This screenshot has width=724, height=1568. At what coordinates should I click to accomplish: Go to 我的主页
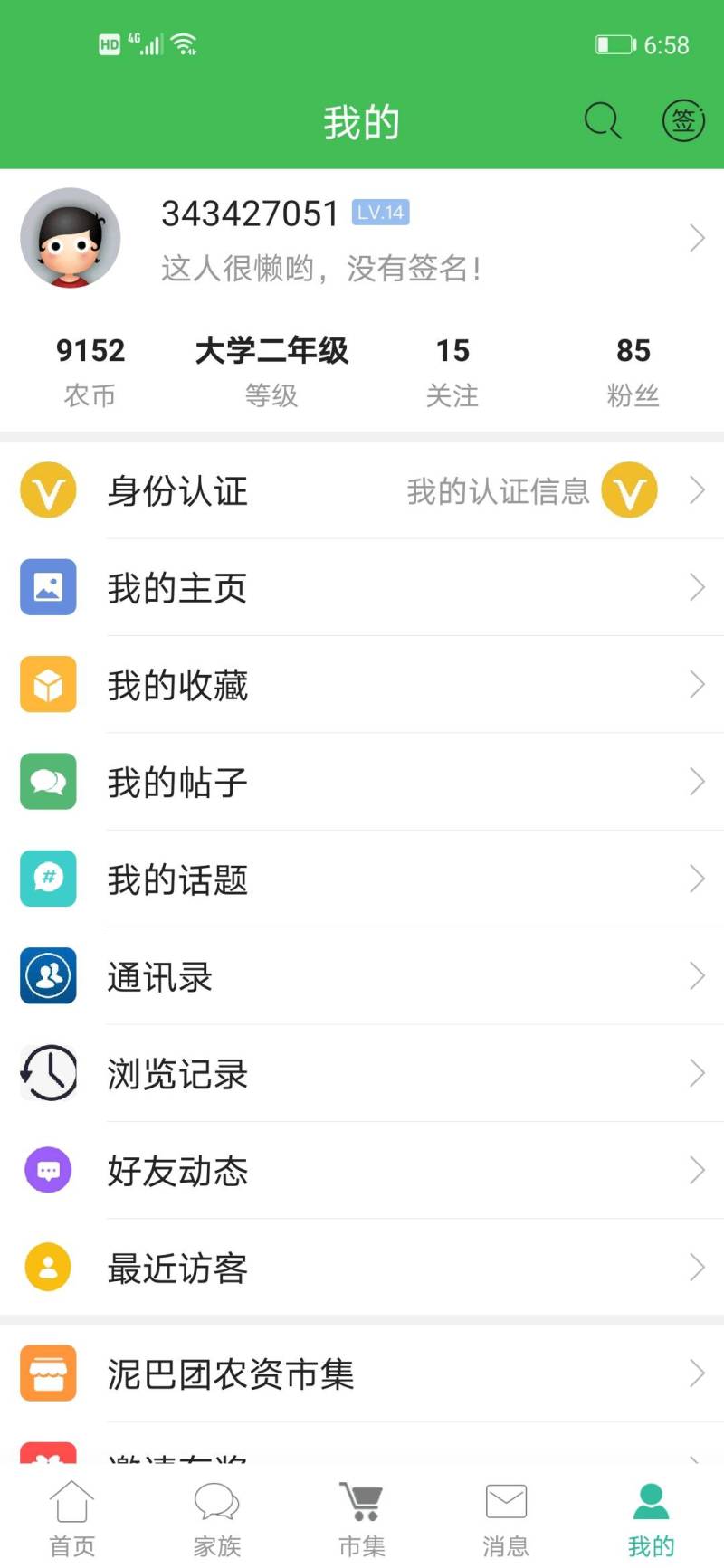[x=362, y=588]
